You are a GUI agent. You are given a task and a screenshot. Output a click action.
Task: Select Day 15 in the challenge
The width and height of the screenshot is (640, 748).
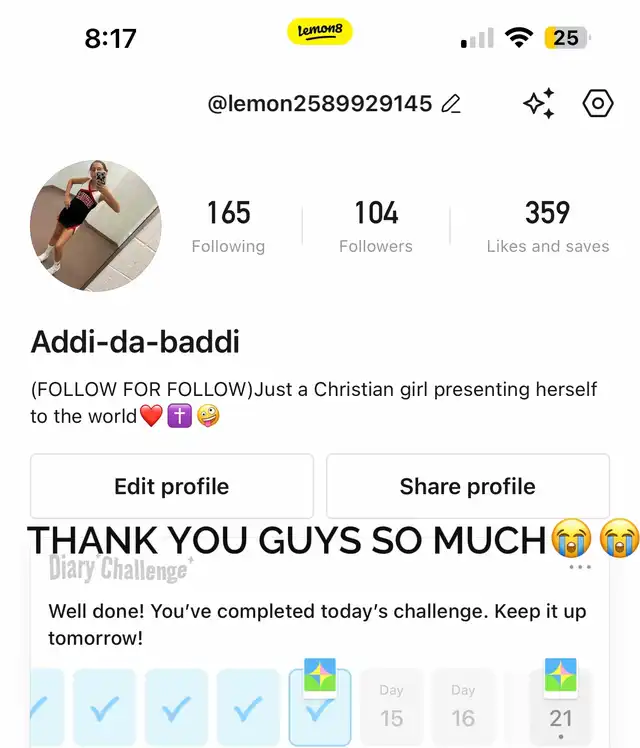pos(392,707)
